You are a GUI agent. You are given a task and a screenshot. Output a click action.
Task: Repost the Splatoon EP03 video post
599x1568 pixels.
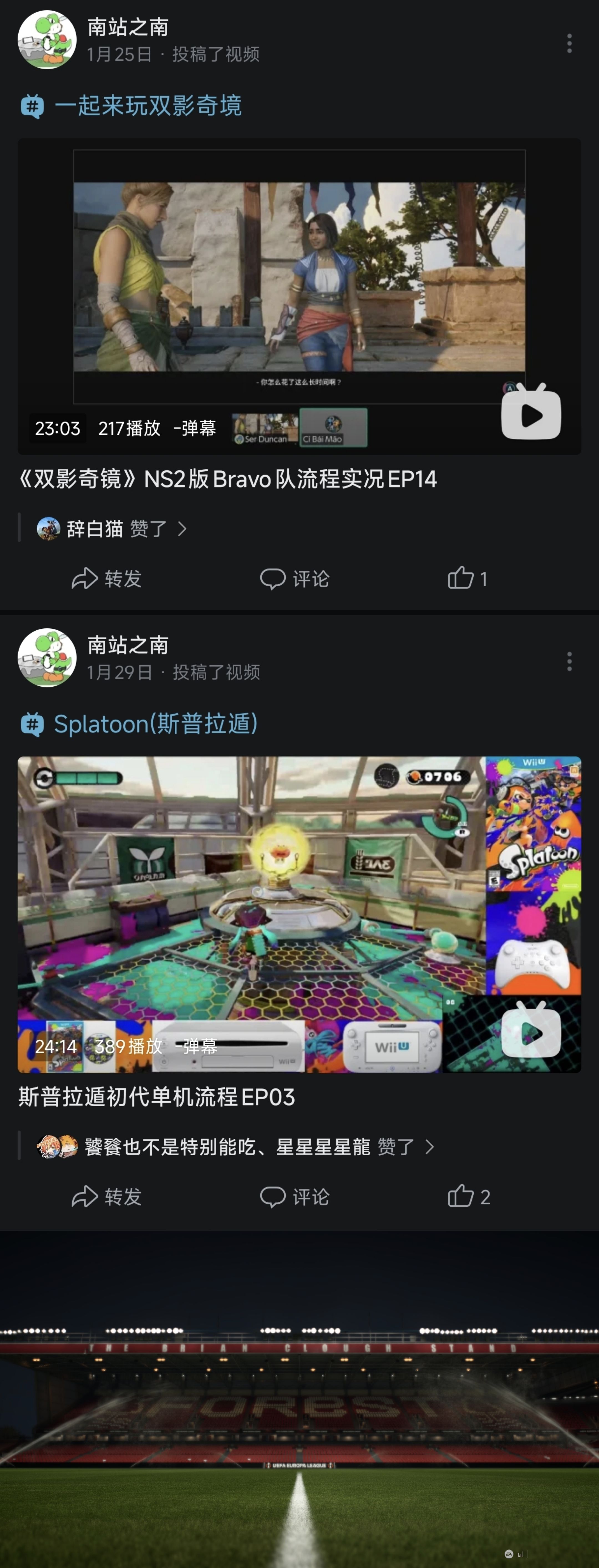106,1197
